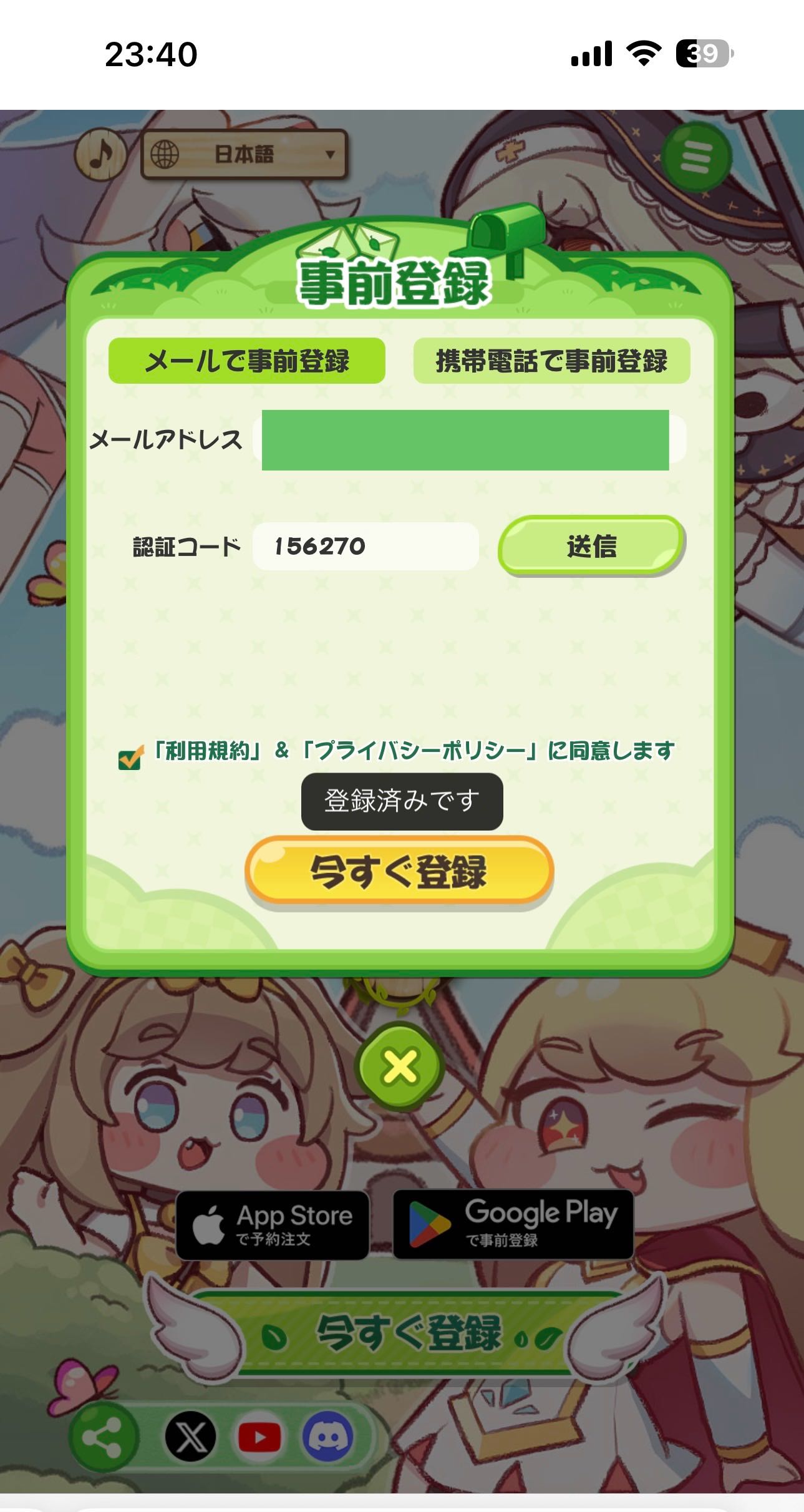Tap the yellow 今すぐ登録 button
The width and height of the screenshot is (804, 1512).
pyautogui.click(x=399, y=872)
